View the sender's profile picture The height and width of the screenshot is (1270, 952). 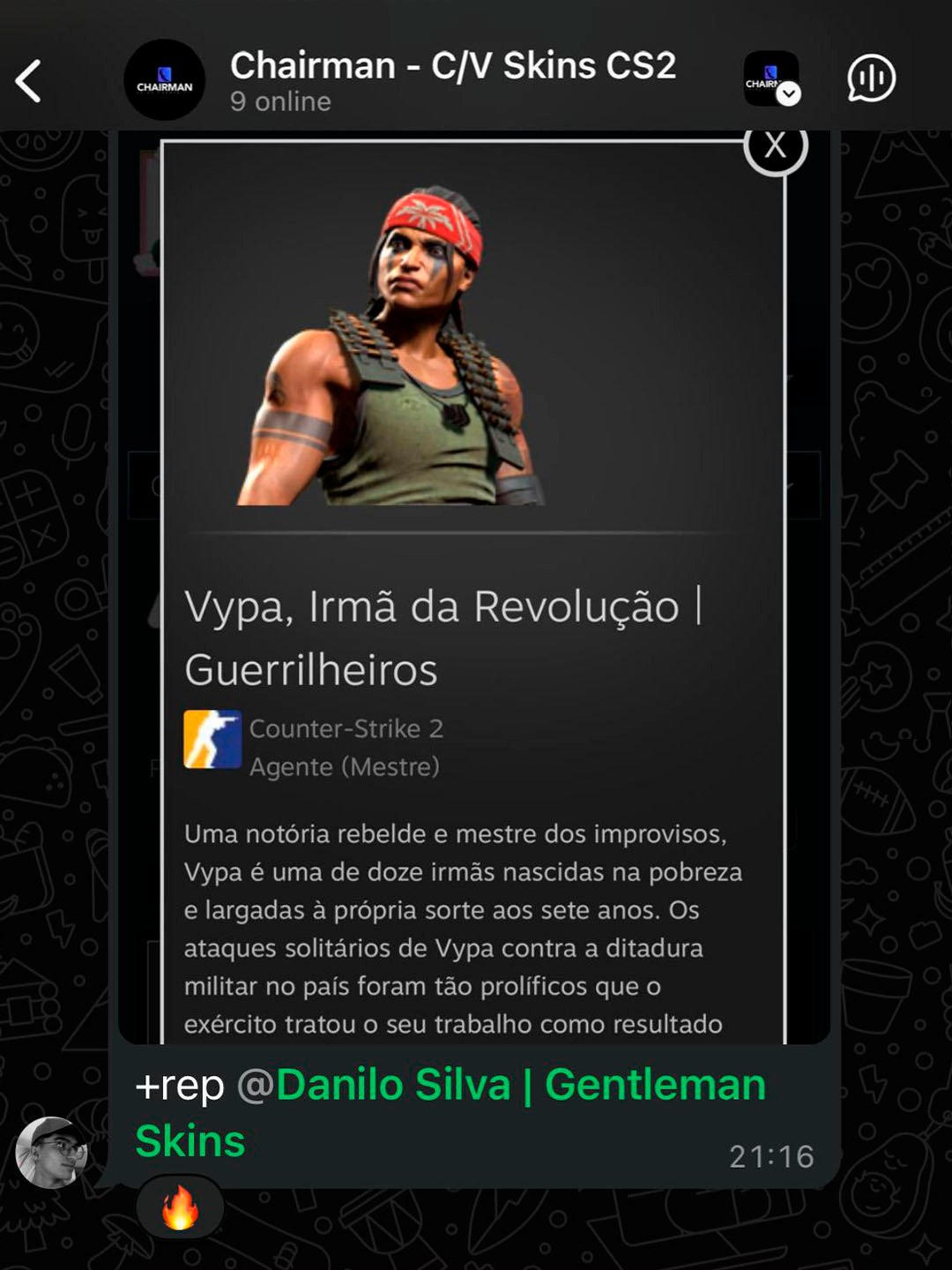51,1153
